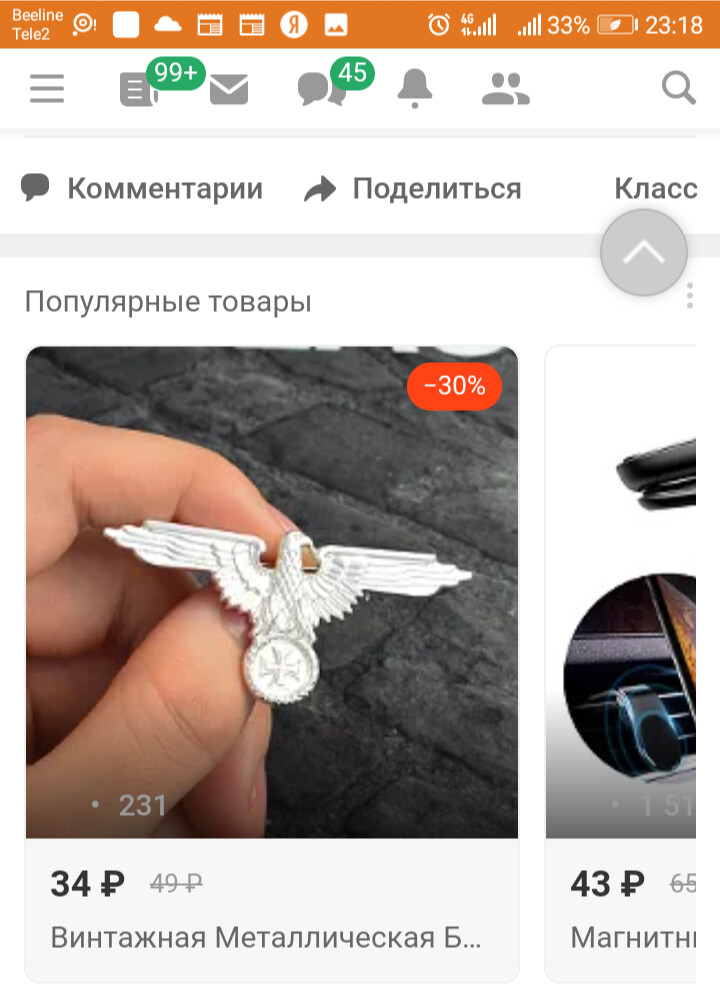This screenshot has height=992, width=720.
Task: Tap the search magnifier
Action: pyautogui.click(x=679, y=89)
